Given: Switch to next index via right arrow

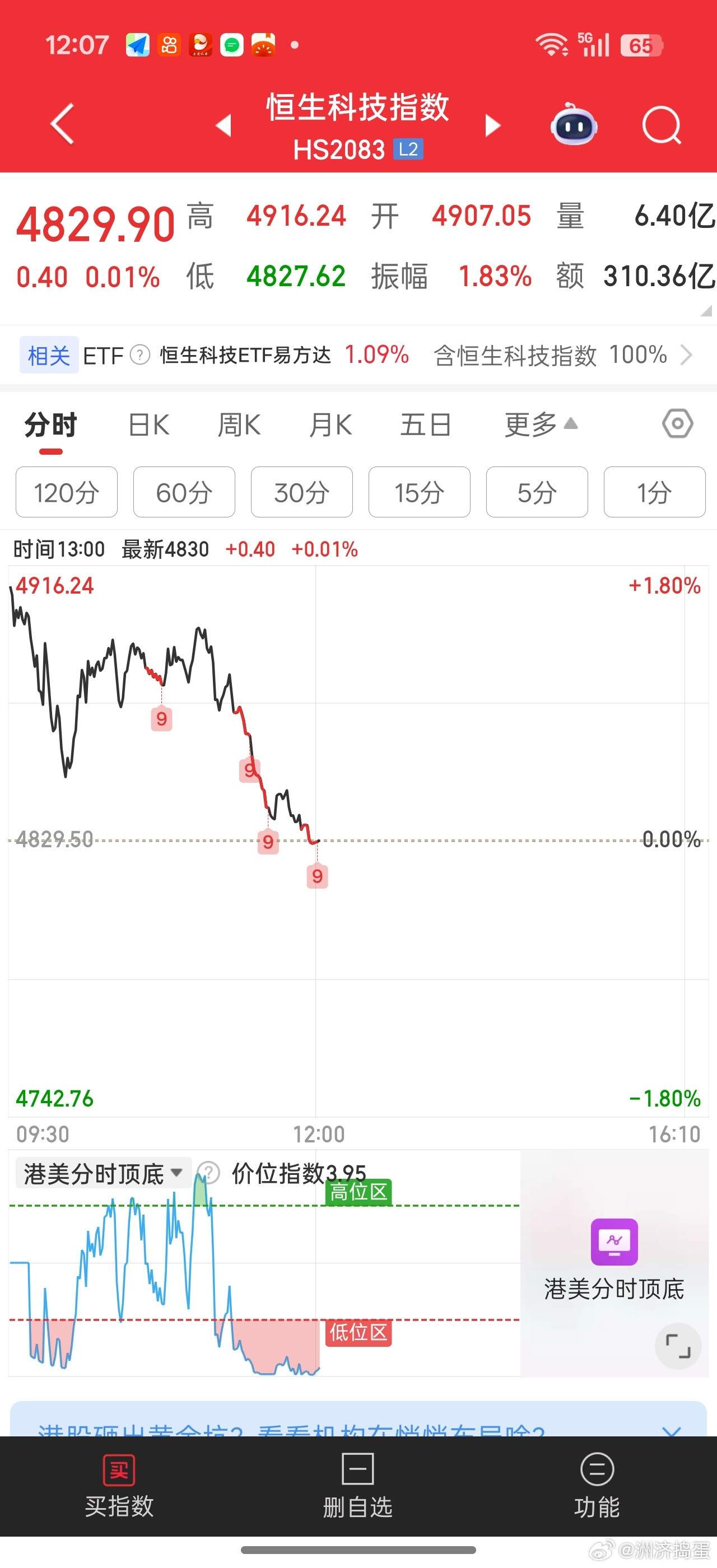Looking at the screenshot, I should 494,125.
